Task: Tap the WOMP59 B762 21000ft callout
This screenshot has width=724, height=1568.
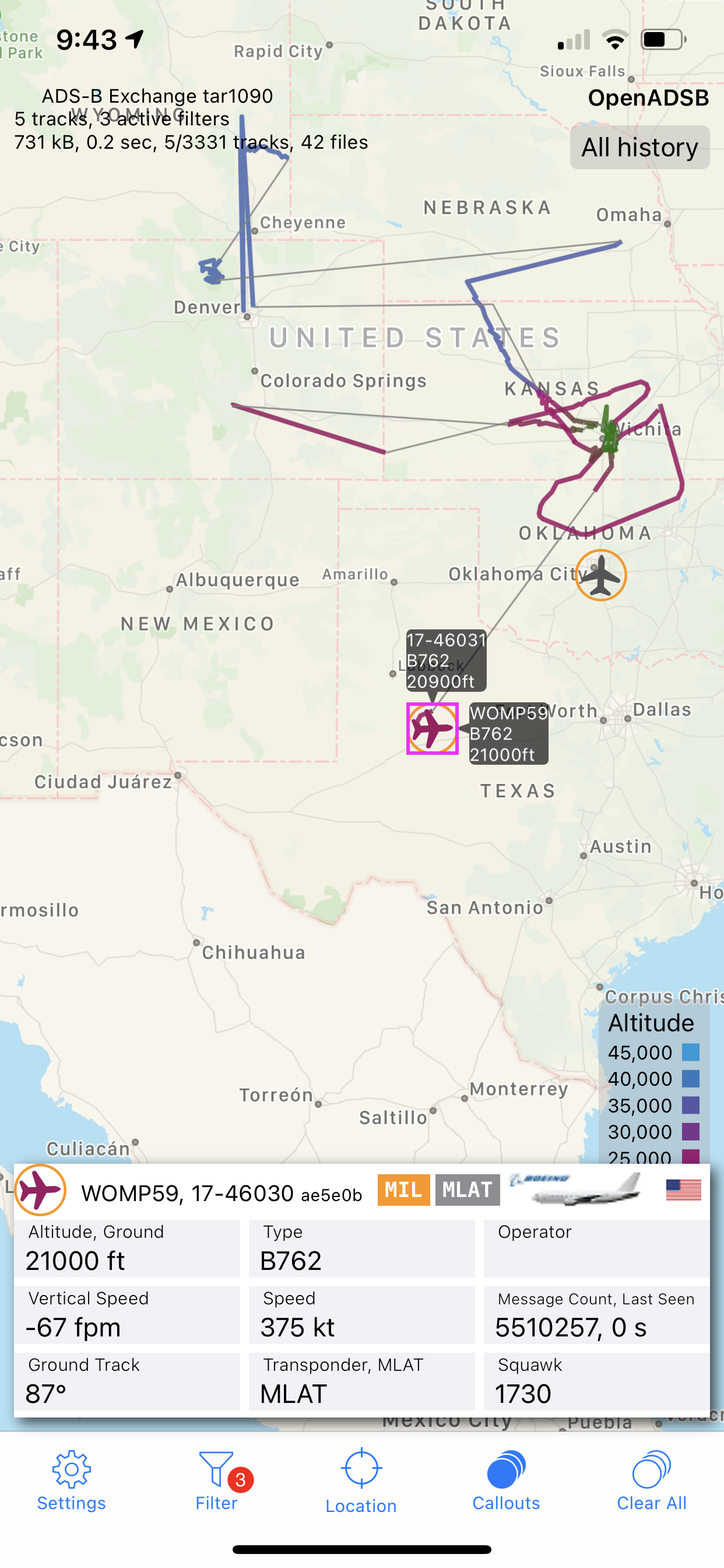Action: pyautogui.click(x=509, y=733)
